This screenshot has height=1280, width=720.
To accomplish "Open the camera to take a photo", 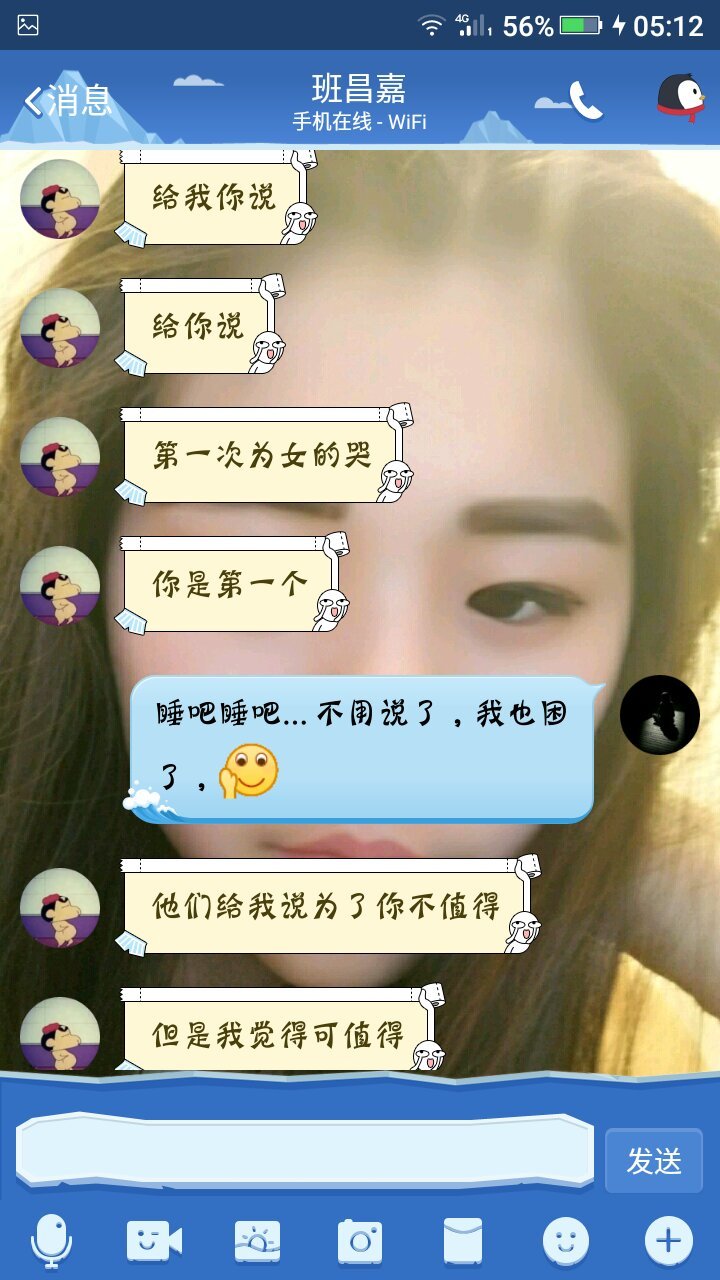I will (x=360, y=1242).
